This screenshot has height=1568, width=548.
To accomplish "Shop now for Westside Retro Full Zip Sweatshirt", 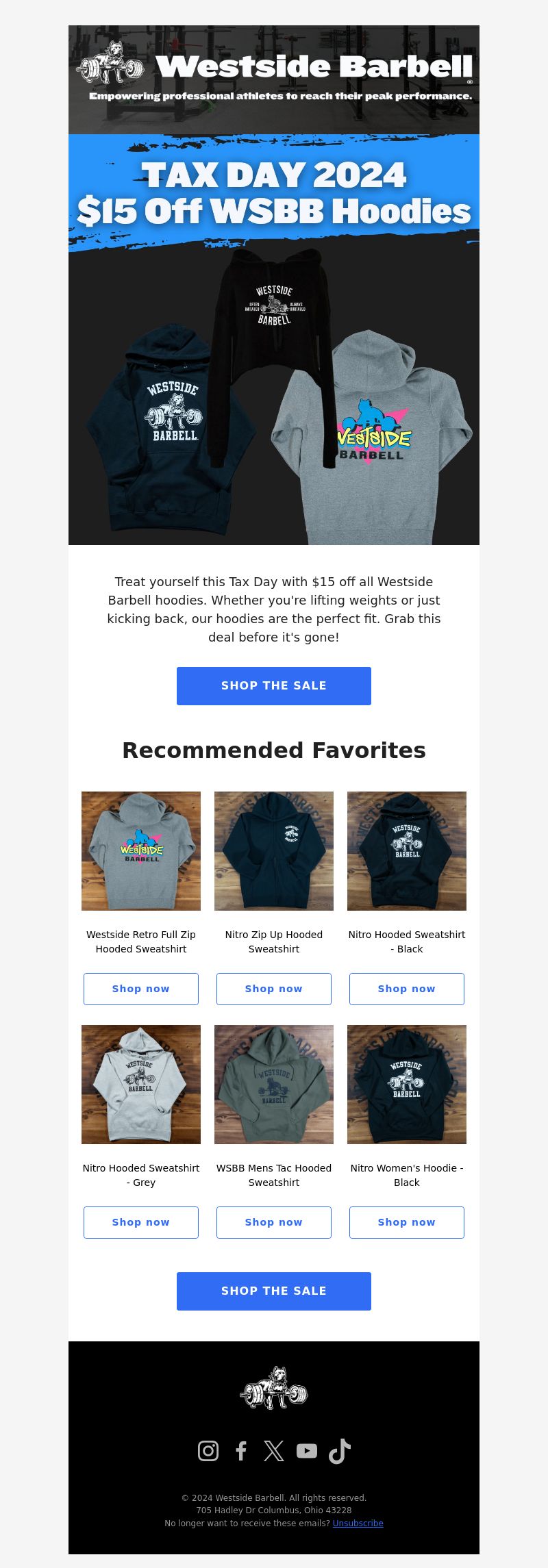I will (141, 989).
